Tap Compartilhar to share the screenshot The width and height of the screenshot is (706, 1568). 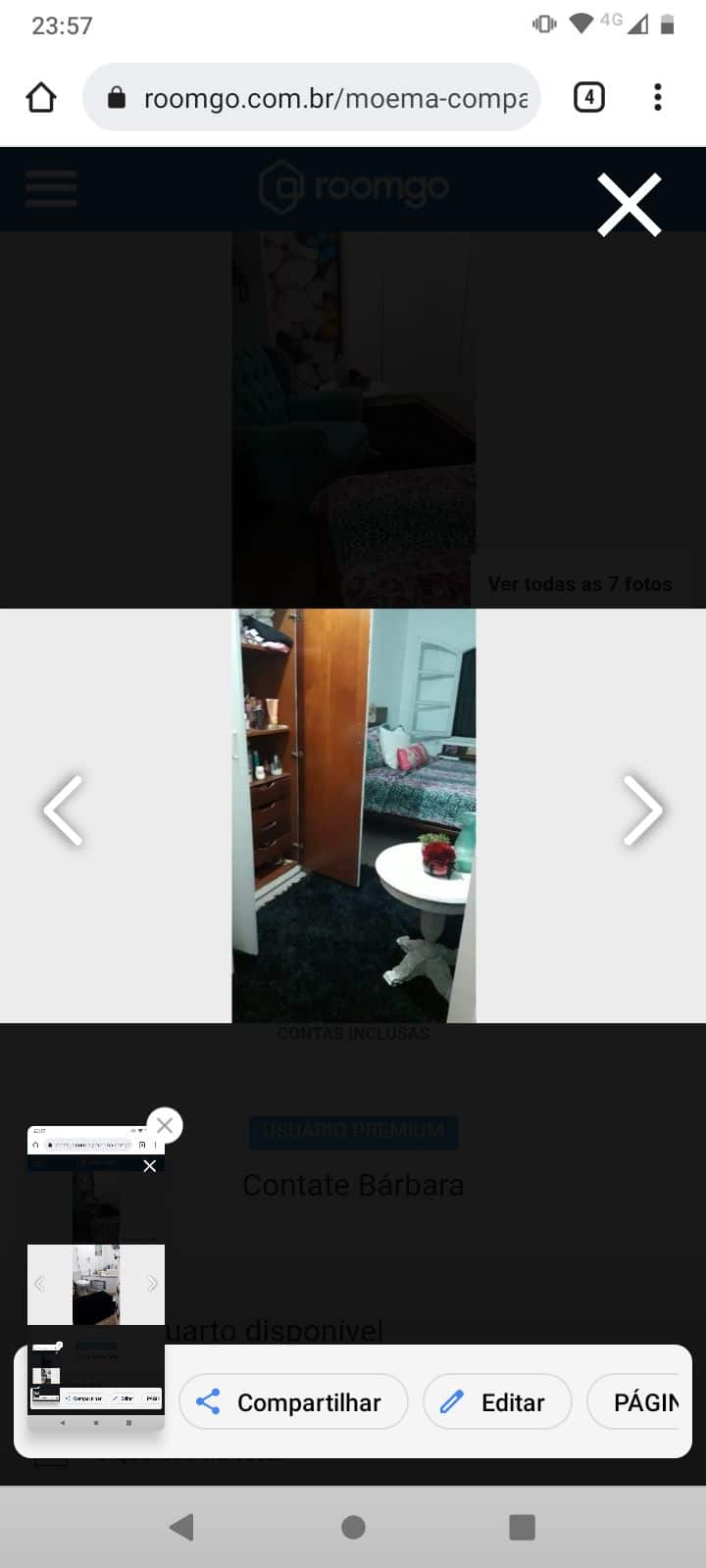tap(293, 1402)
